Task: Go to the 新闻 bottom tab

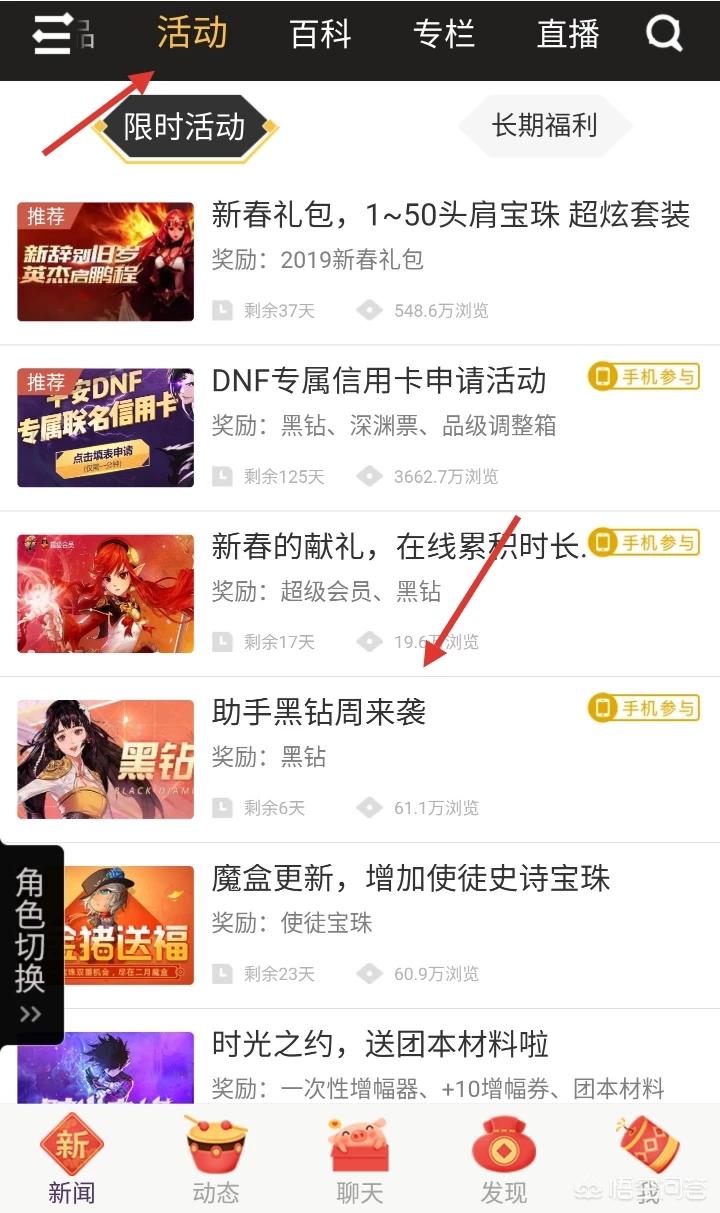Action: point(71,1160)
